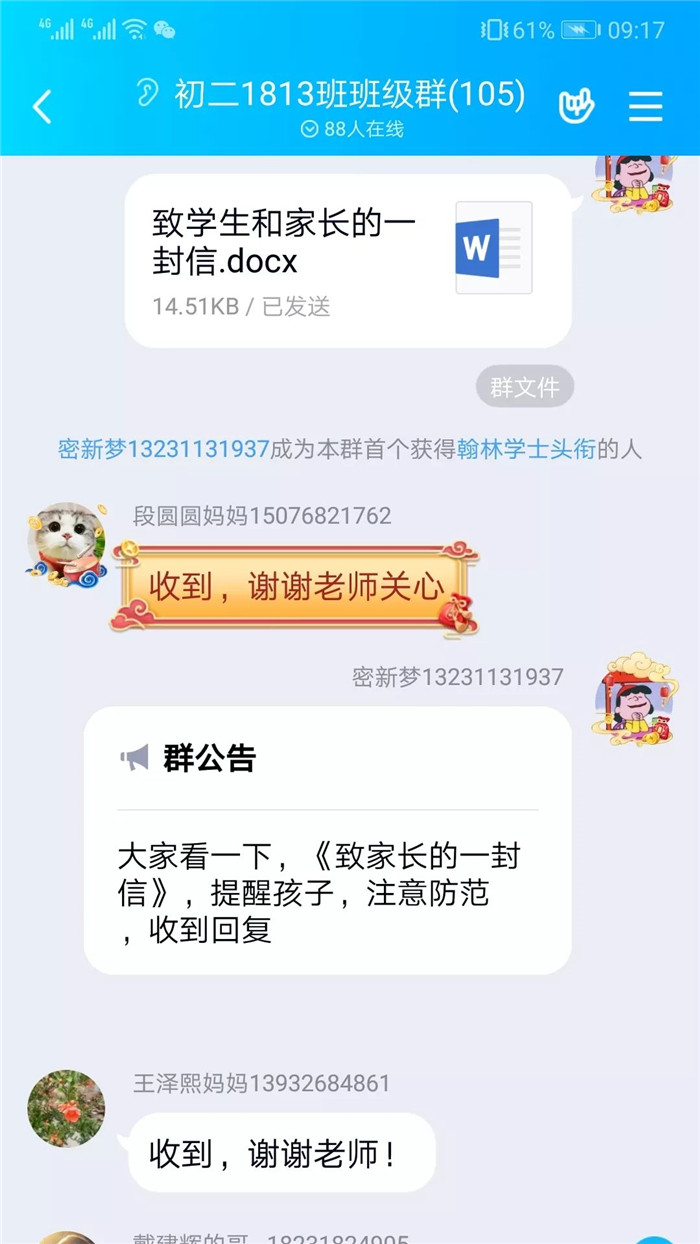Open the 致学生和家长的一封信.docx file
Image resolution: width=700 pixels, height=1244 pixels.
[347, 261]
